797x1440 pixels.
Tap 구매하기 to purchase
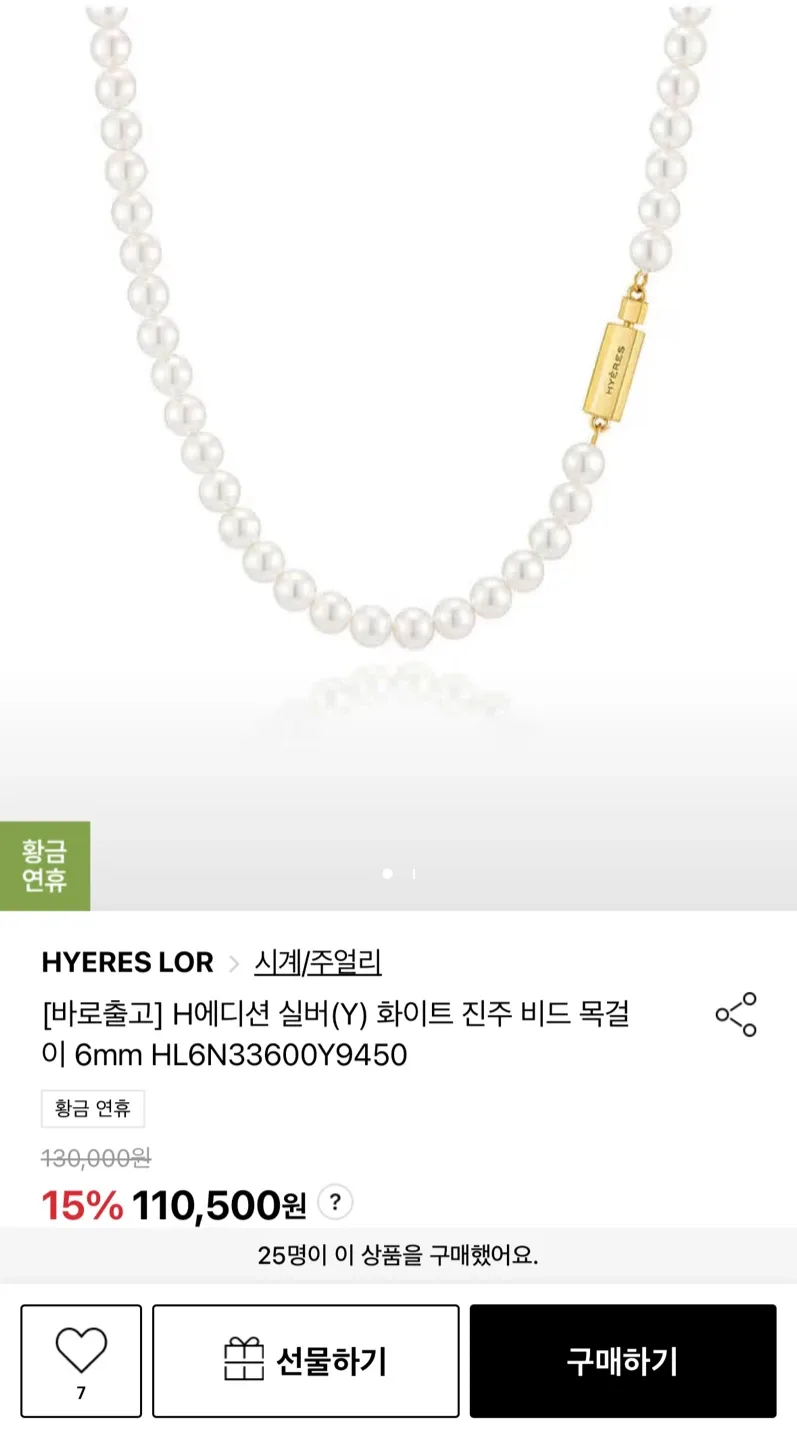[x=622, y=1360]
